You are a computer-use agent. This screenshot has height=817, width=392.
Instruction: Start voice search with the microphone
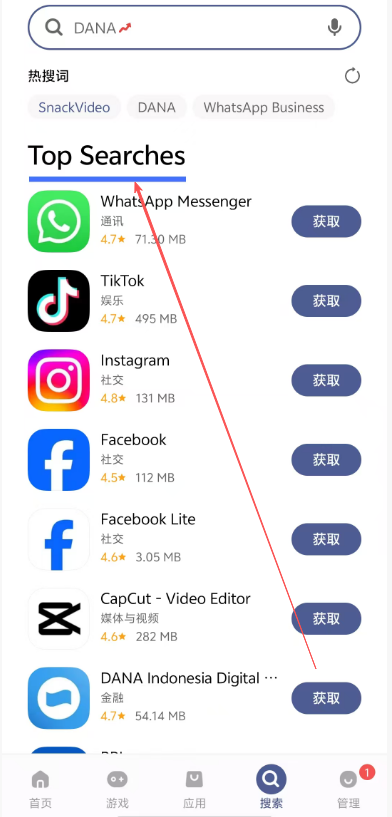(x=334, y=27)
